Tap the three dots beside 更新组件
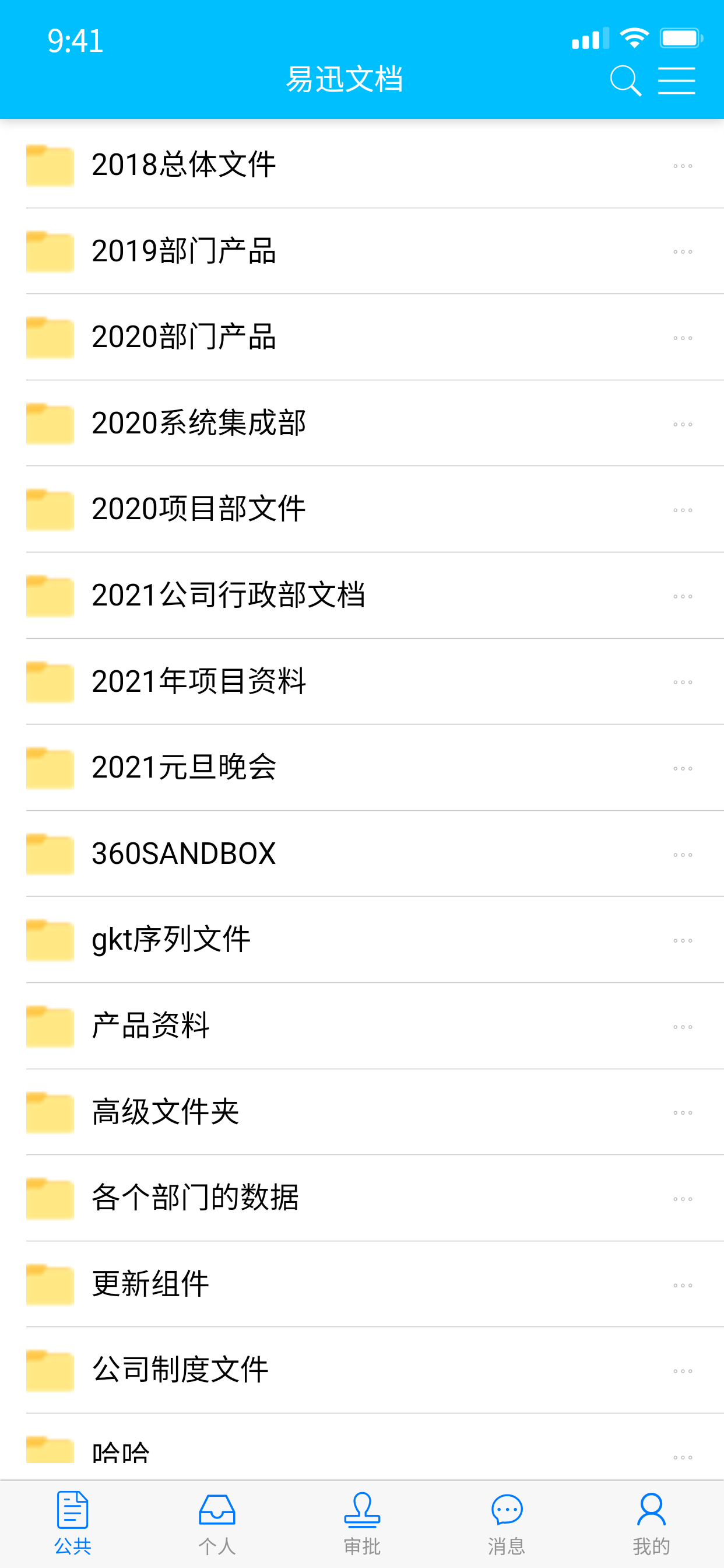This screenshot has width=724, height=1568. 683,1285
